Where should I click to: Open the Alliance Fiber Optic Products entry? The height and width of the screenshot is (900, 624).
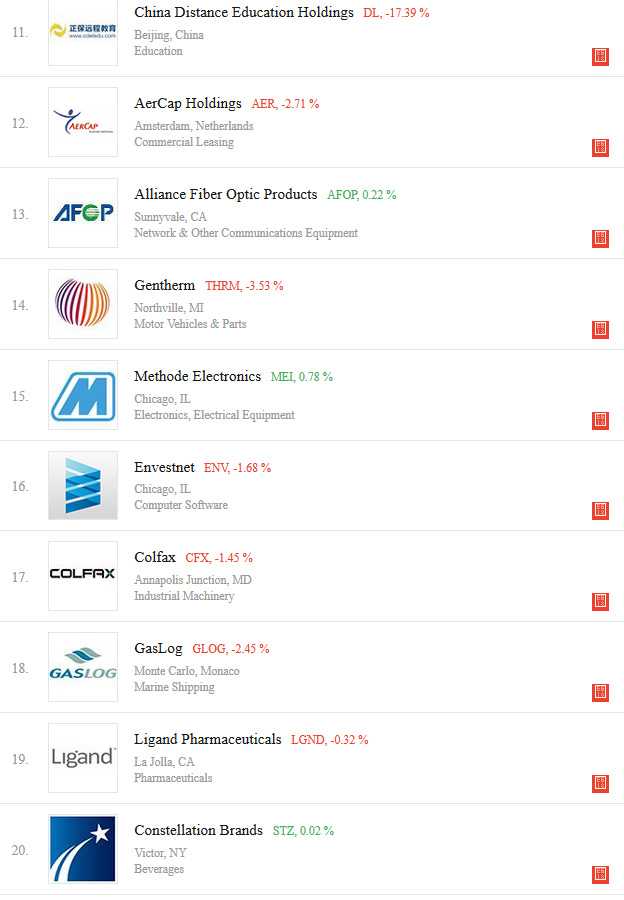tap(226, 195)
